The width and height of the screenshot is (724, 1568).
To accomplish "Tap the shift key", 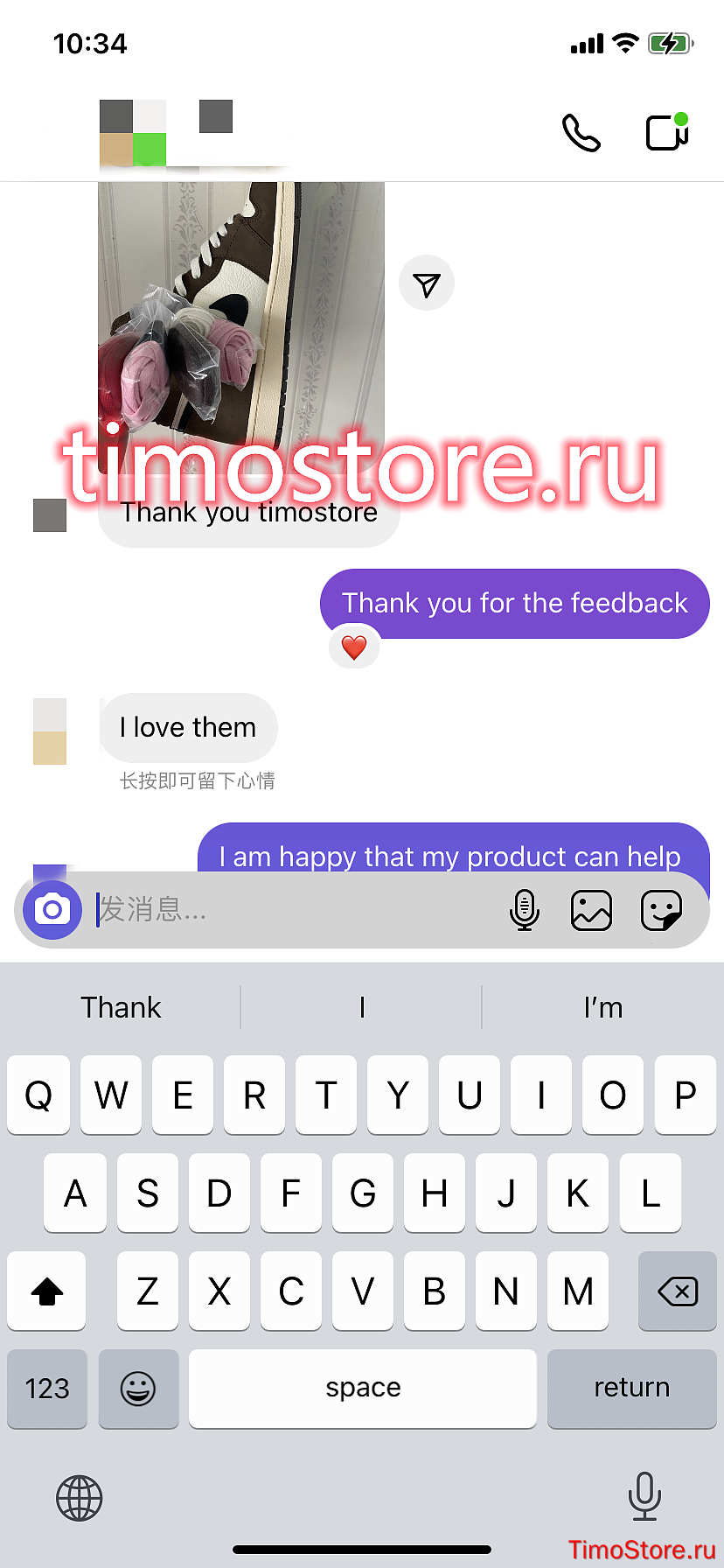I will pyautogui.click(x=46, y=1291).
